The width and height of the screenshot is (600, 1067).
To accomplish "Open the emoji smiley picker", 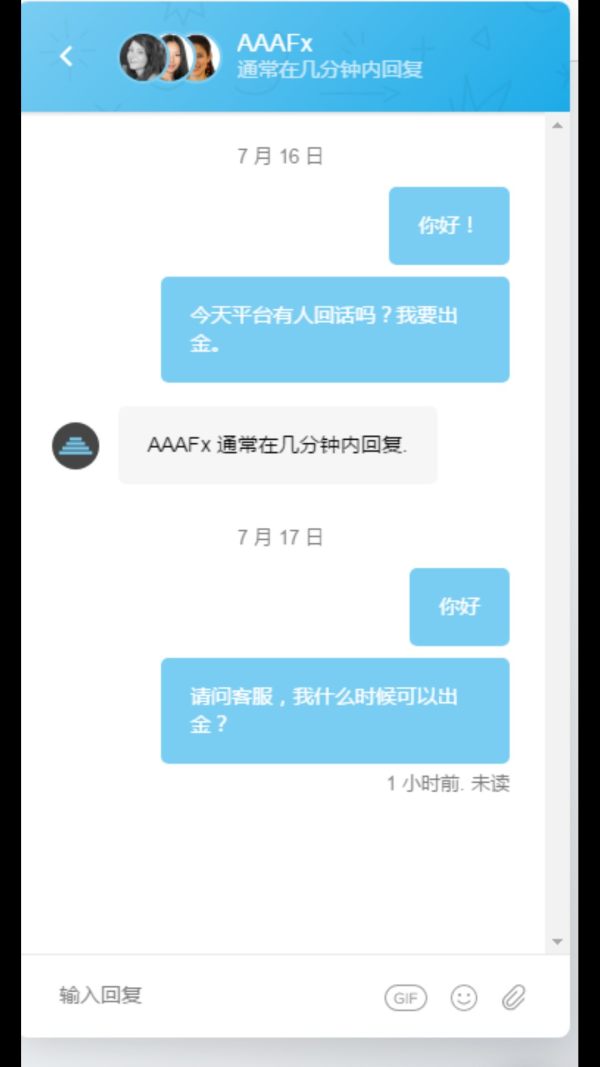I will (464, 997).
